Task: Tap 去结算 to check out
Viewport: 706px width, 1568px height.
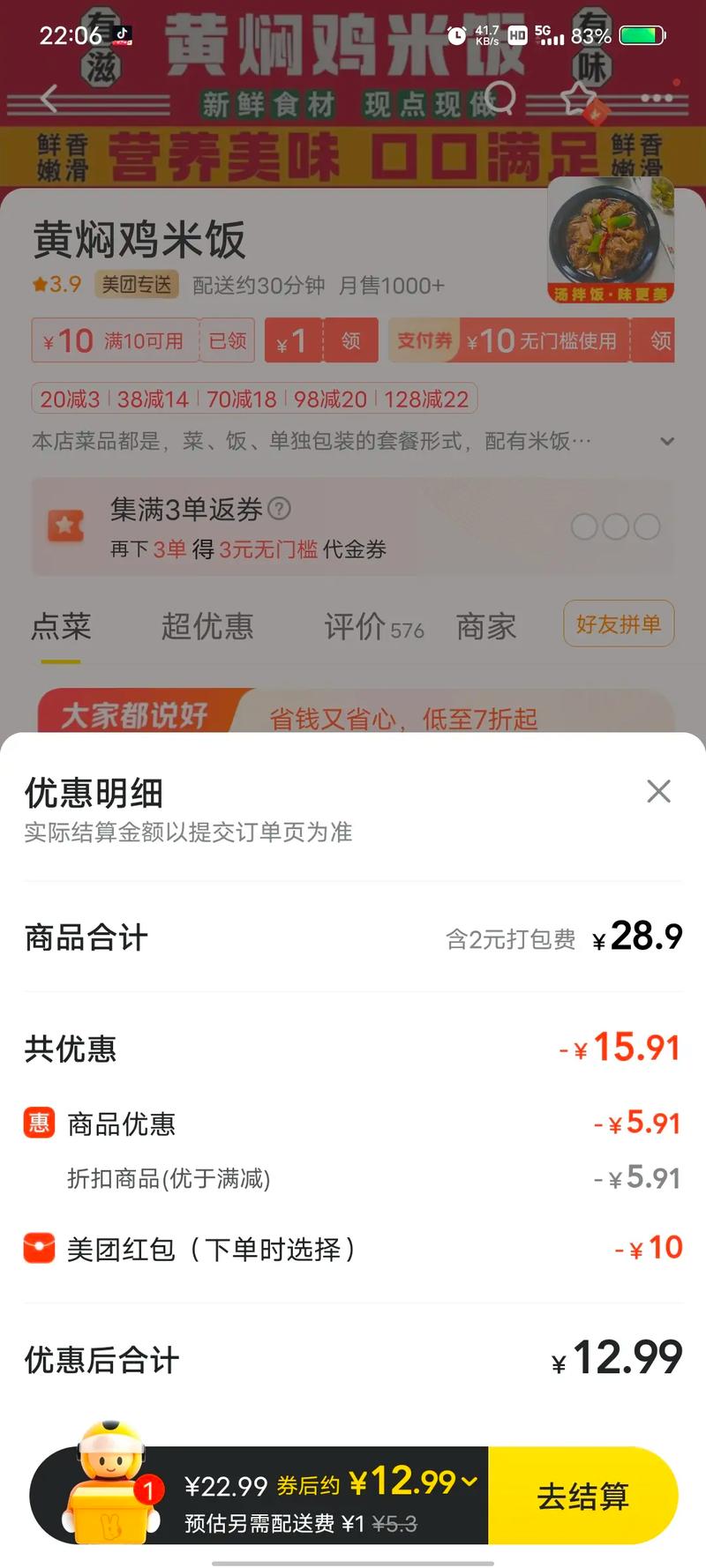Action: [x=582, y=1496]
